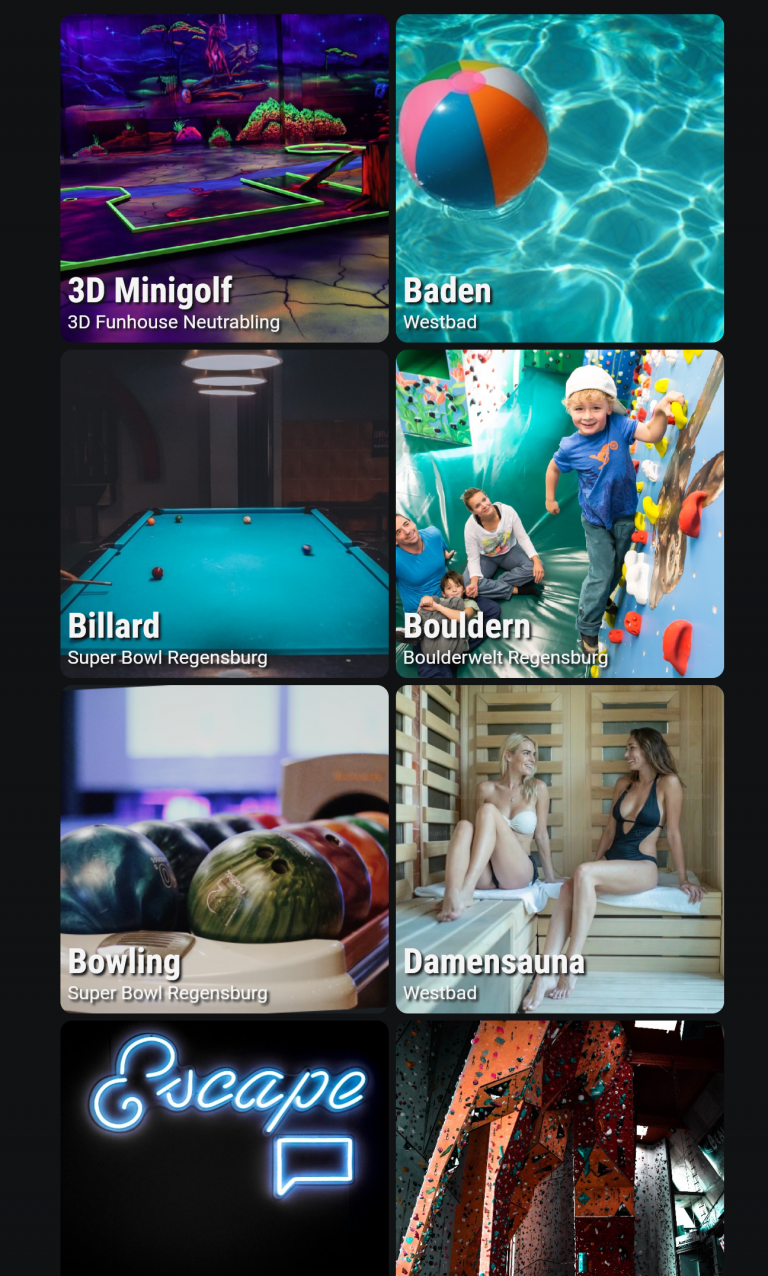Open the 3D Minigolf activity tile

point(224,178)
